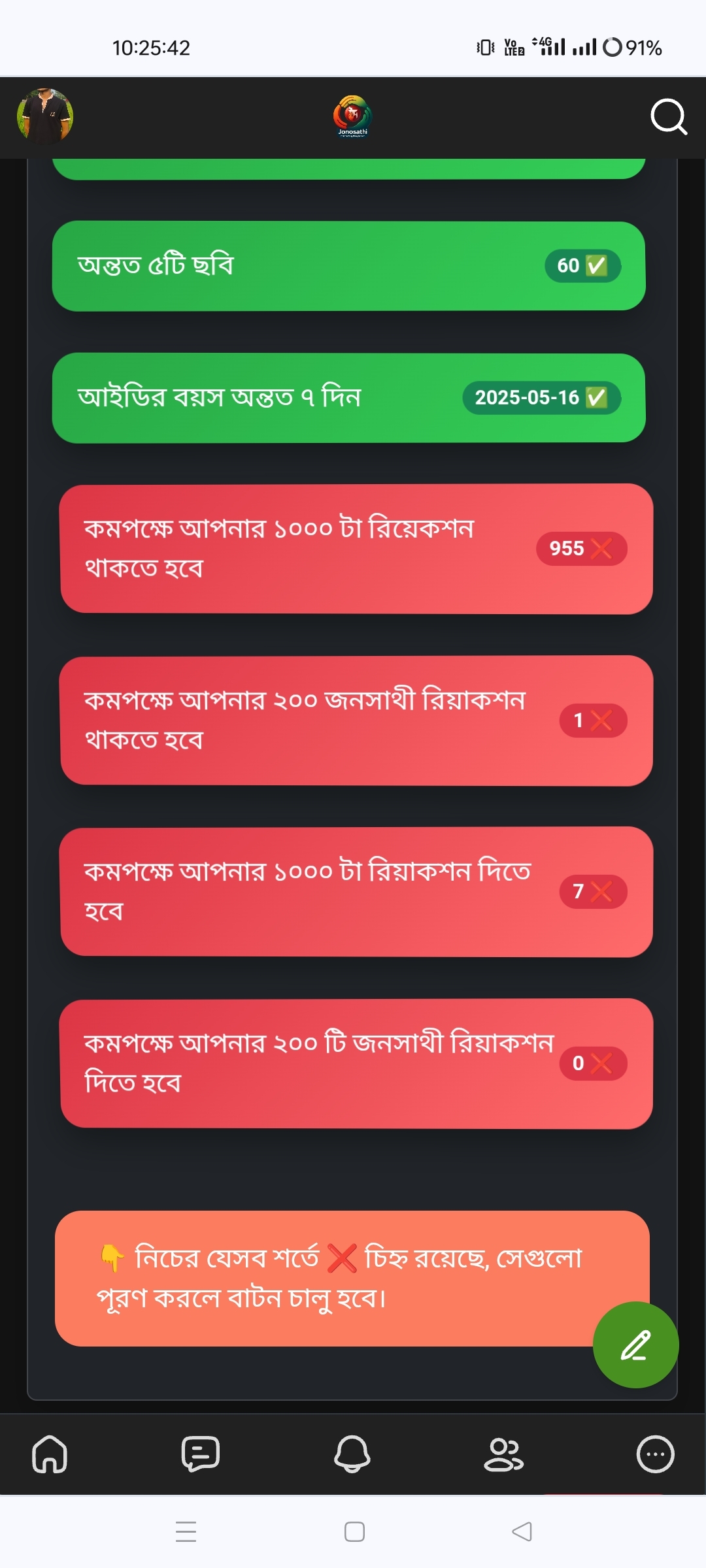Tap the system home button
This screenshot has width=706, height=1568.
pos(354,1531)
